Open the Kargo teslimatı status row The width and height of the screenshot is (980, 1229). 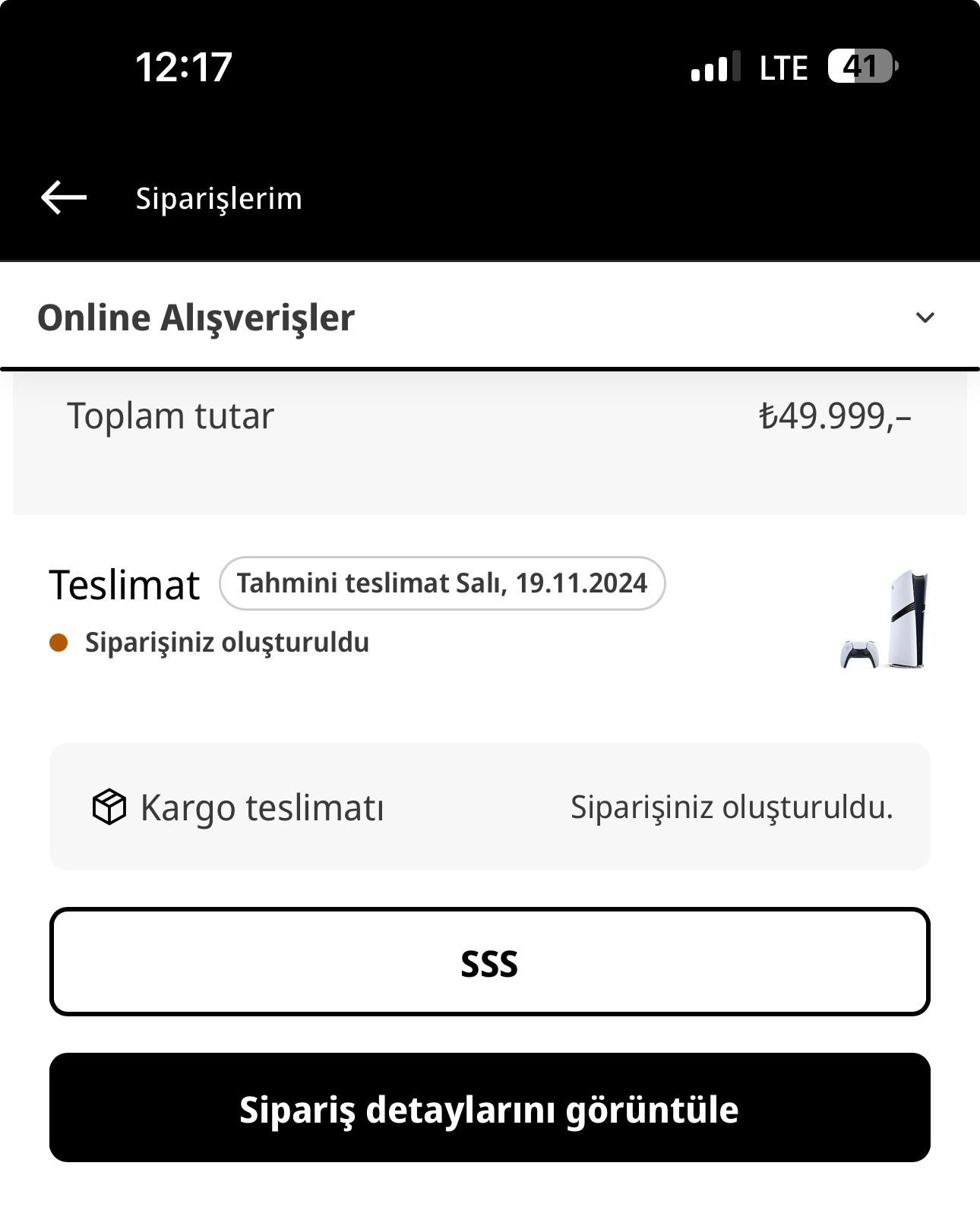[x=489, y=807]
